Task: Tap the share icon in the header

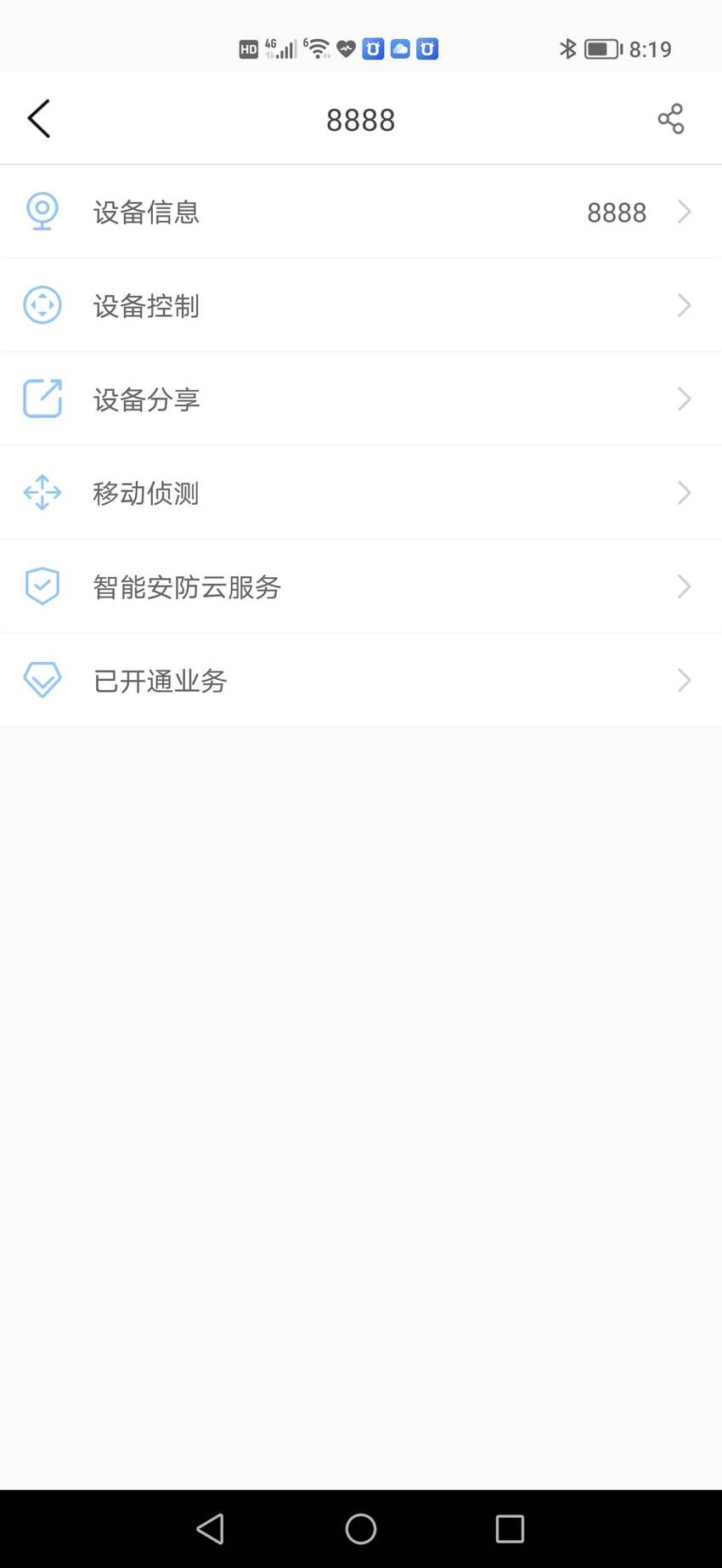Action: coord(670,119)
